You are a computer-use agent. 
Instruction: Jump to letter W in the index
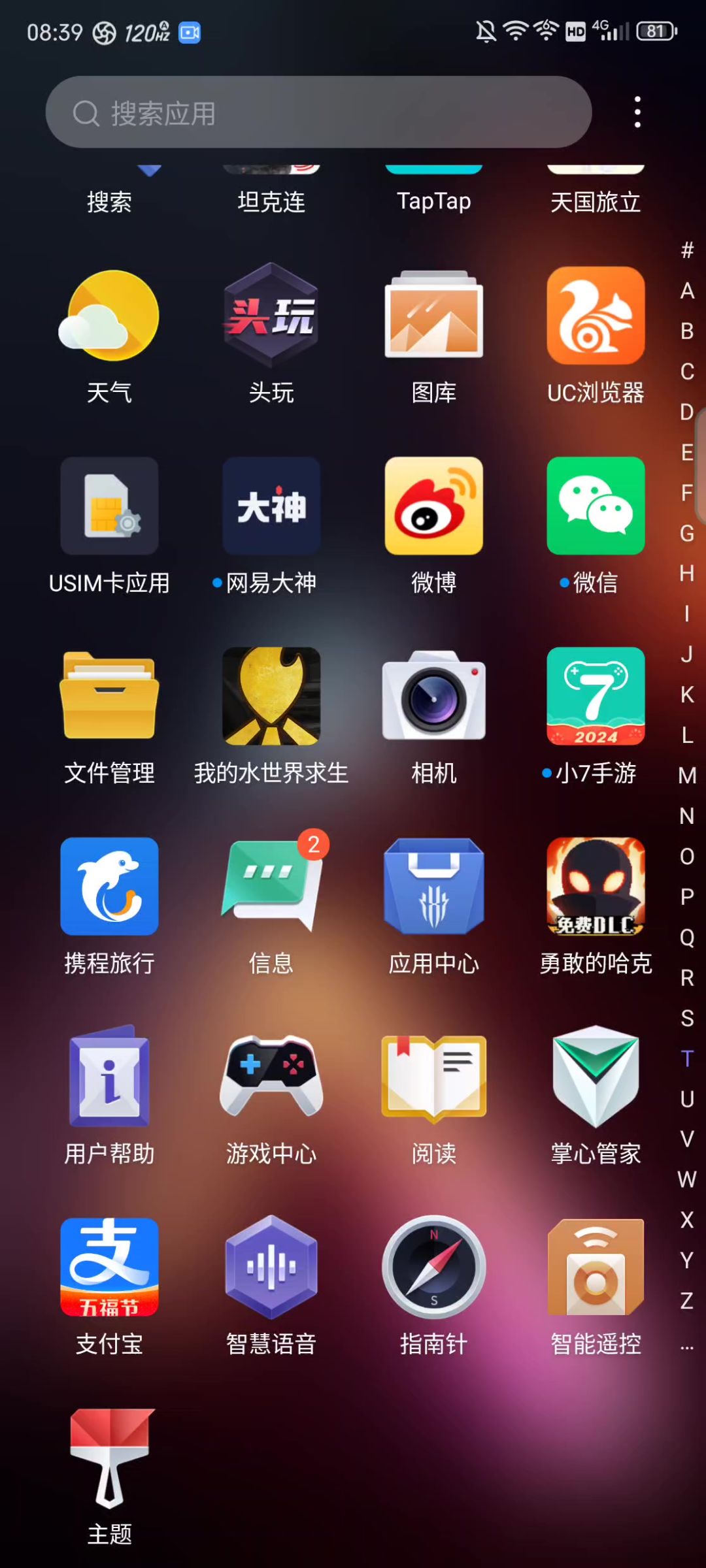(x=686, y=1179)
